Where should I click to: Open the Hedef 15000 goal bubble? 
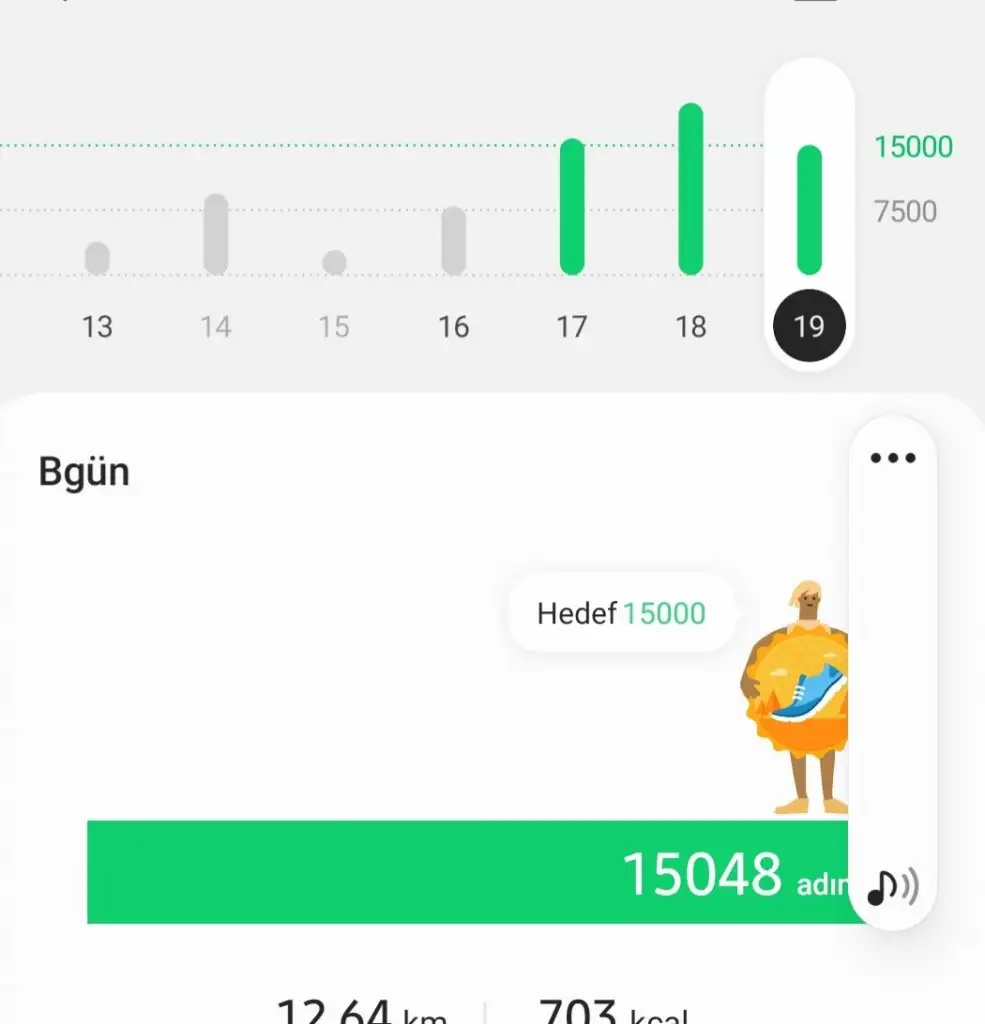pyautogui.click(x=621, y=613)
